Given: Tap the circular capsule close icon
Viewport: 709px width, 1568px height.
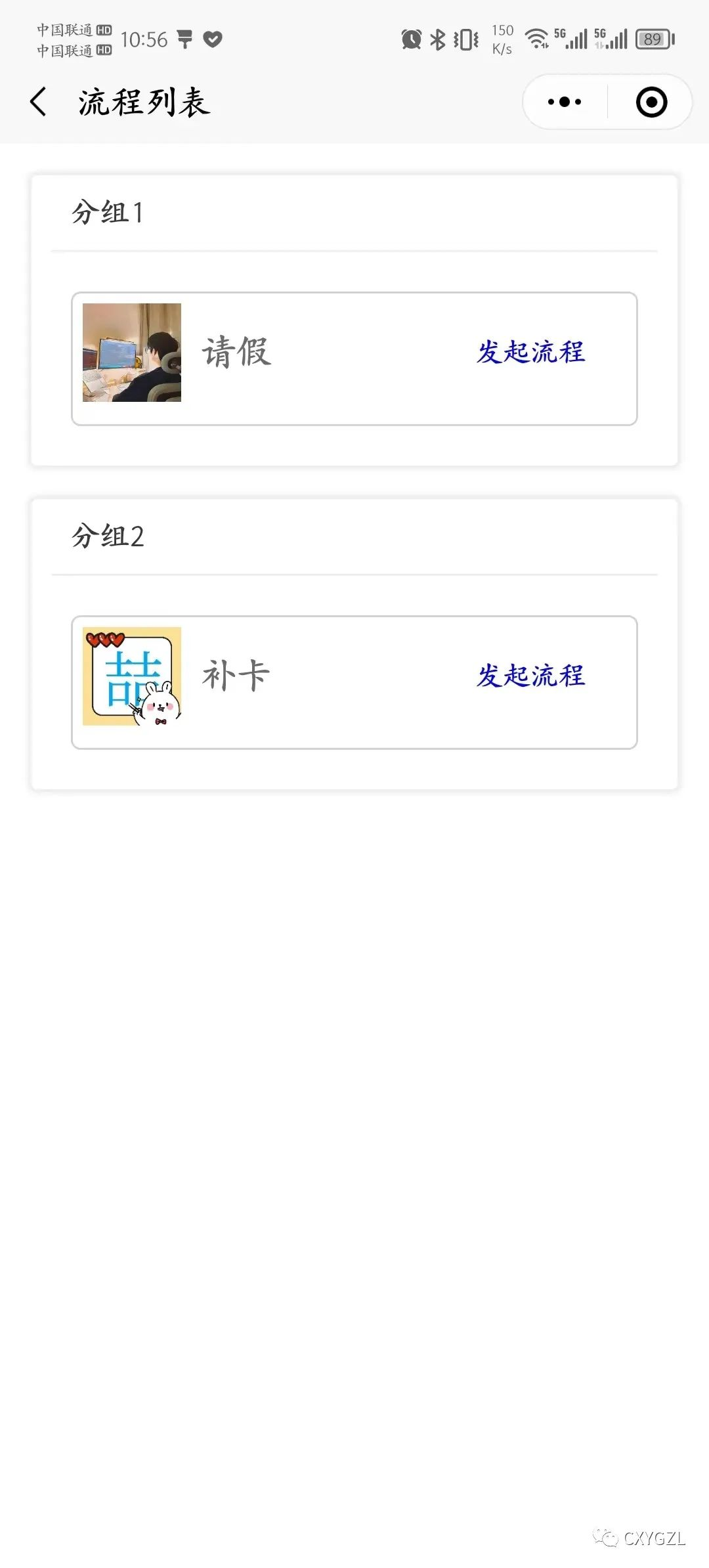Looking at the screenshot, I should [651, 102].
